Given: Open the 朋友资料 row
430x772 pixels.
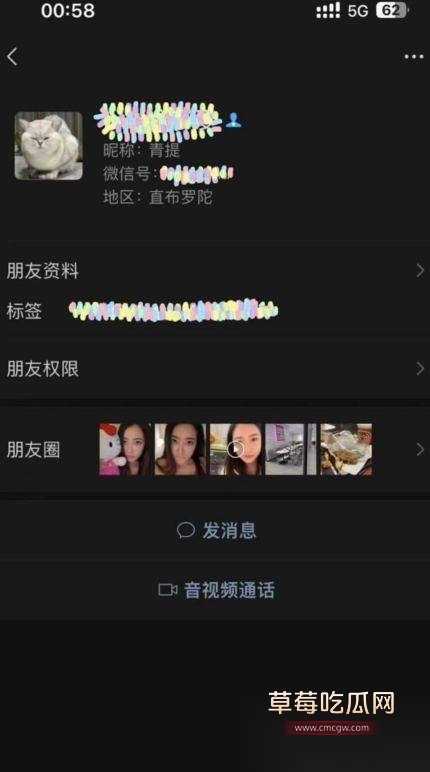Looking at the screenshot, I should pyautogui.click(x=215, y=271).
